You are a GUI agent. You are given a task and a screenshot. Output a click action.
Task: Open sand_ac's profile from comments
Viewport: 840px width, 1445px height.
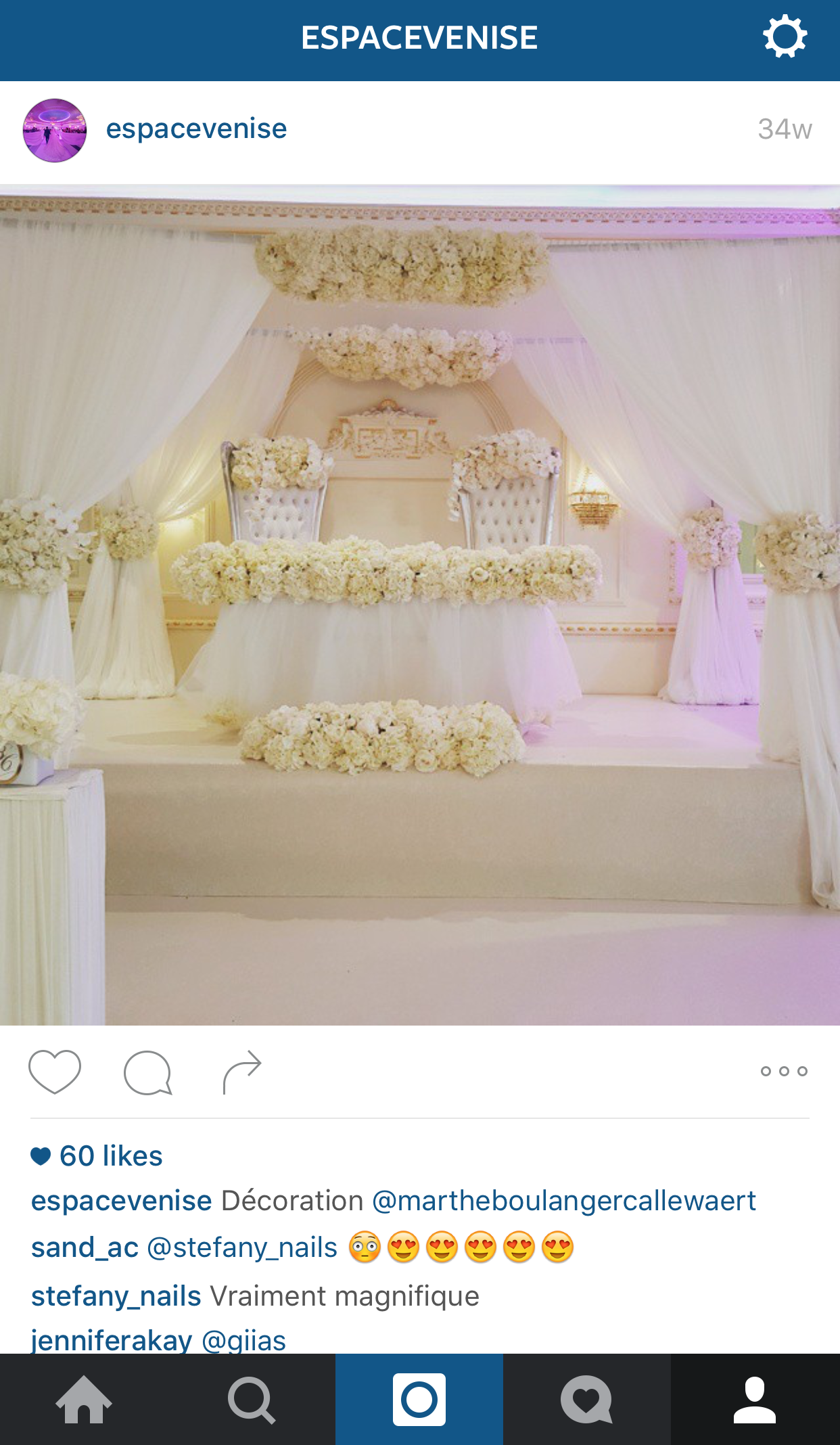[85, 1247]
